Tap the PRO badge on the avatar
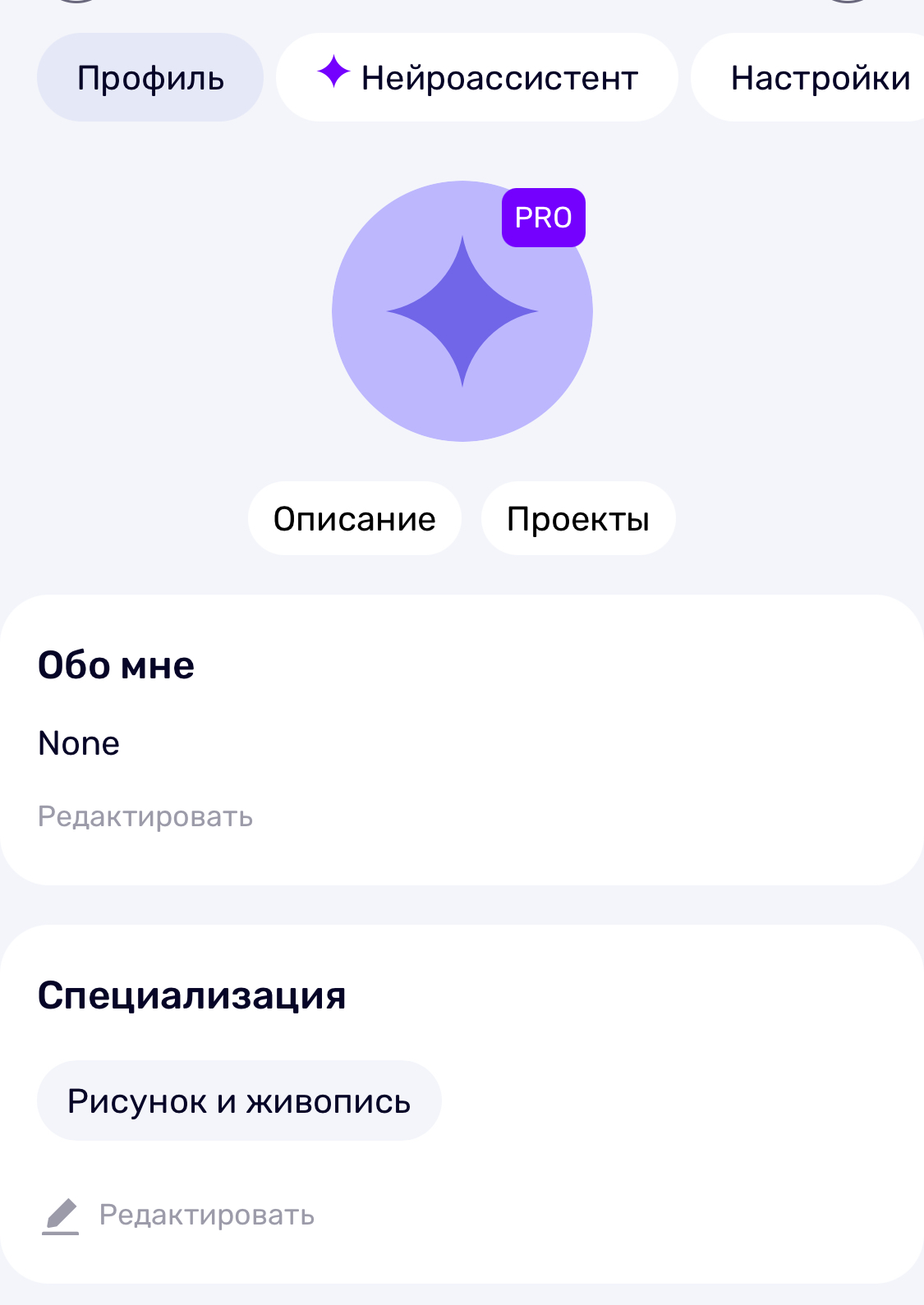Screen dimensions: 924x1305 pos(543,218)
